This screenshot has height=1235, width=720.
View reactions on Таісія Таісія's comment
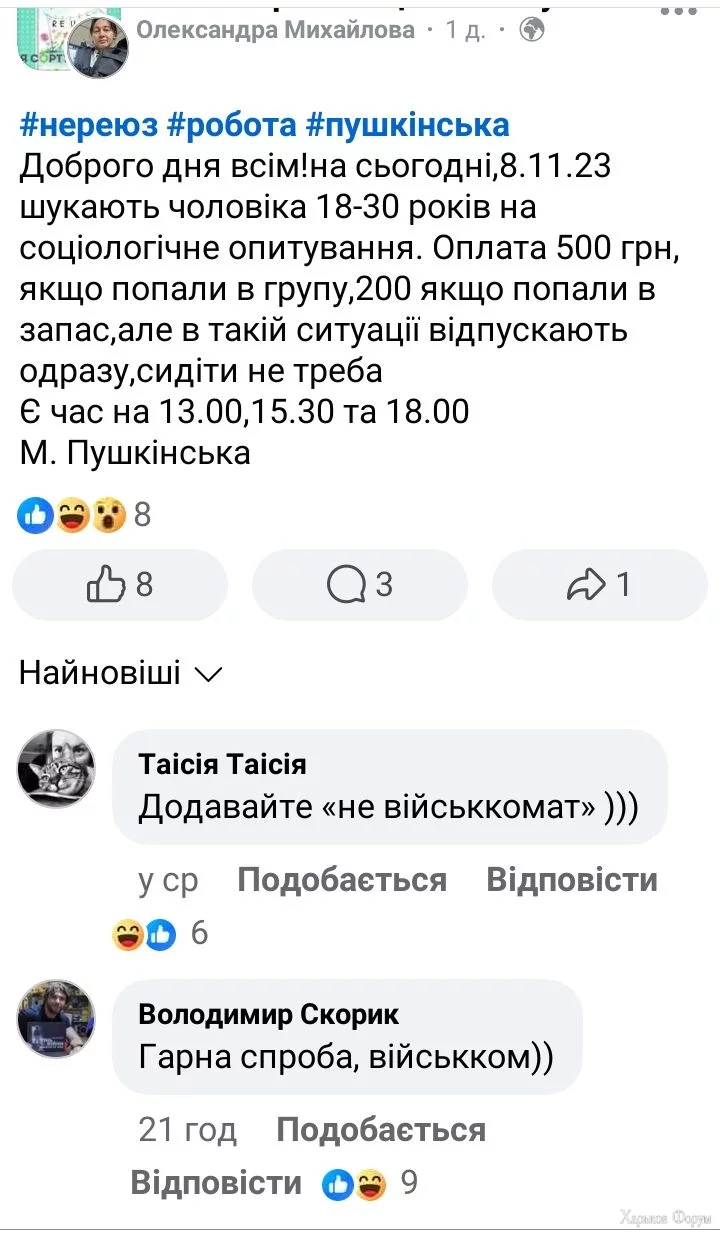pos(160,934)
